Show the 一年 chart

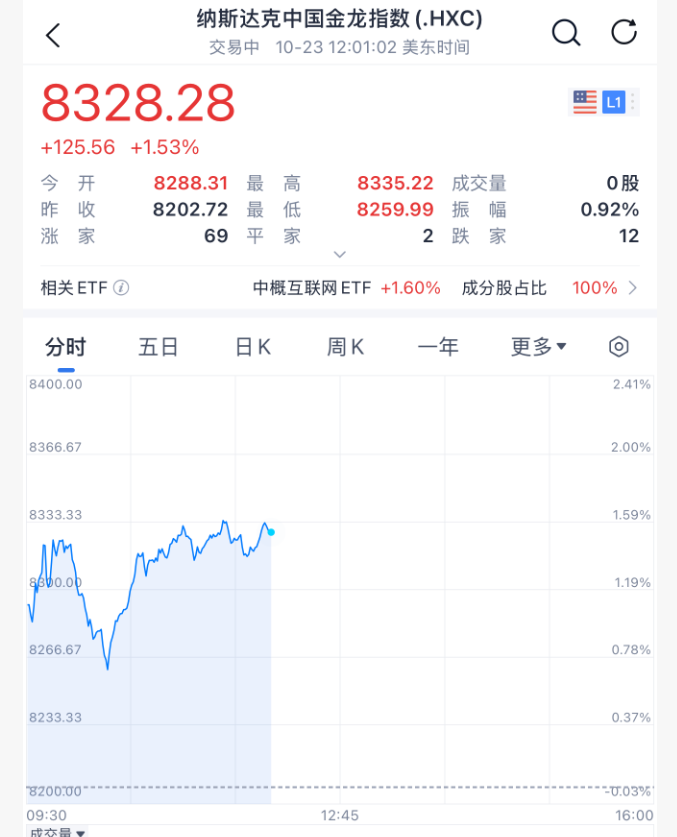438,347
